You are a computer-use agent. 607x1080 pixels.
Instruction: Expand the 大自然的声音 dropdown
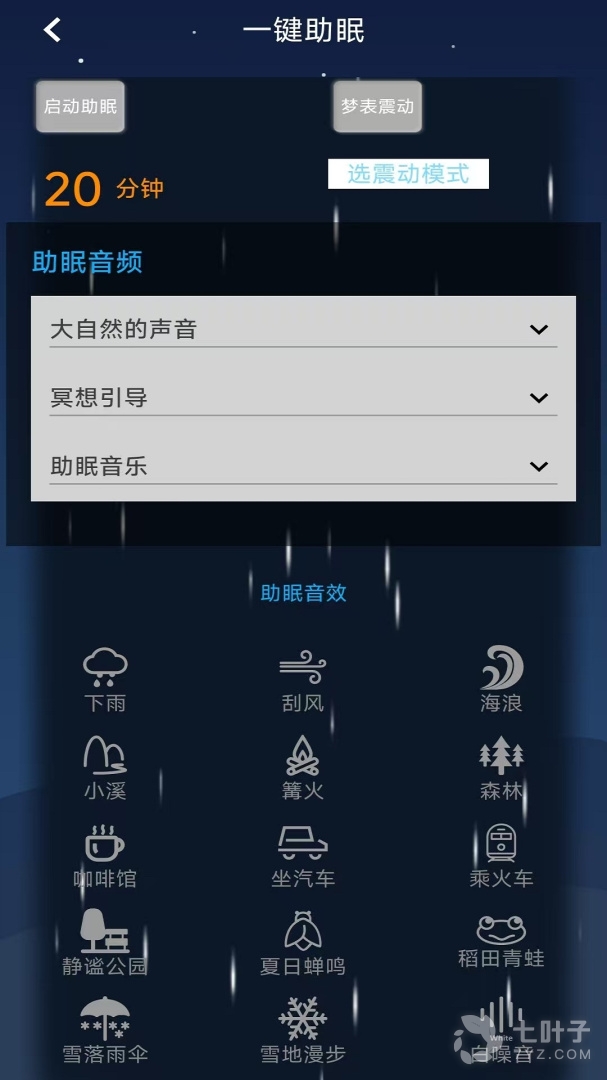tap(303, 330)
